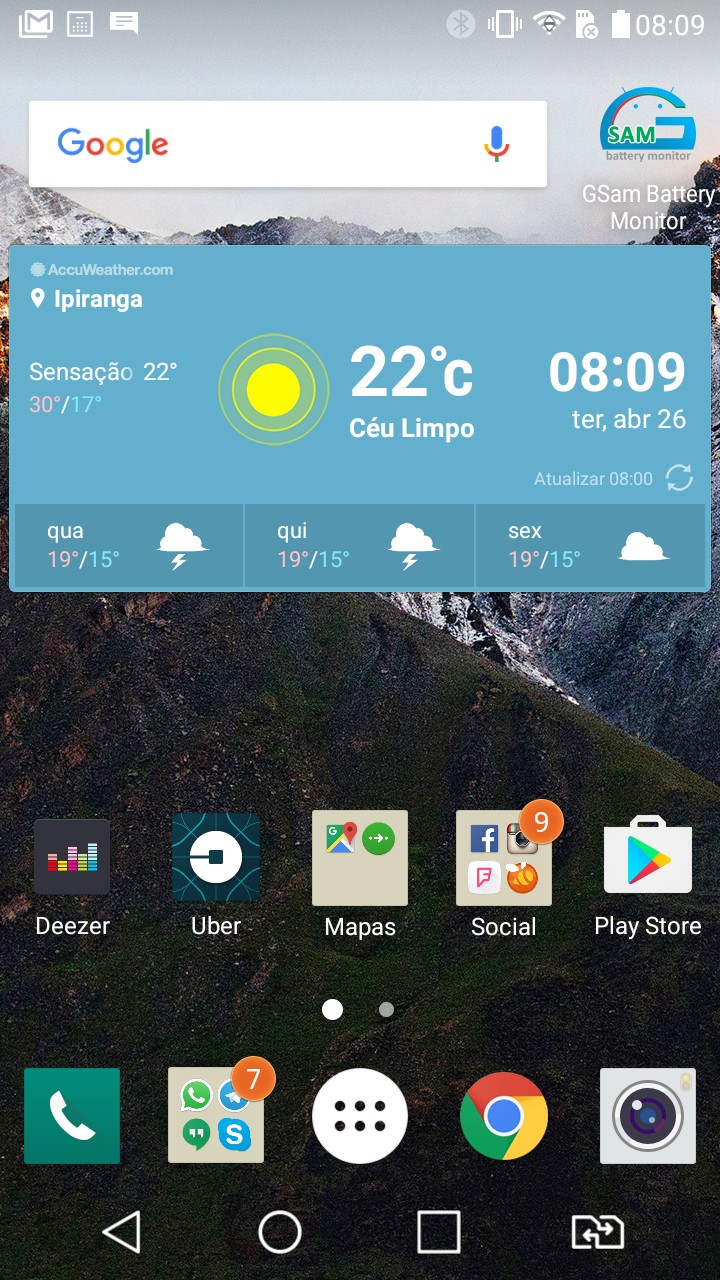
Task: Open the camera app
Action: pos(648,1116)
